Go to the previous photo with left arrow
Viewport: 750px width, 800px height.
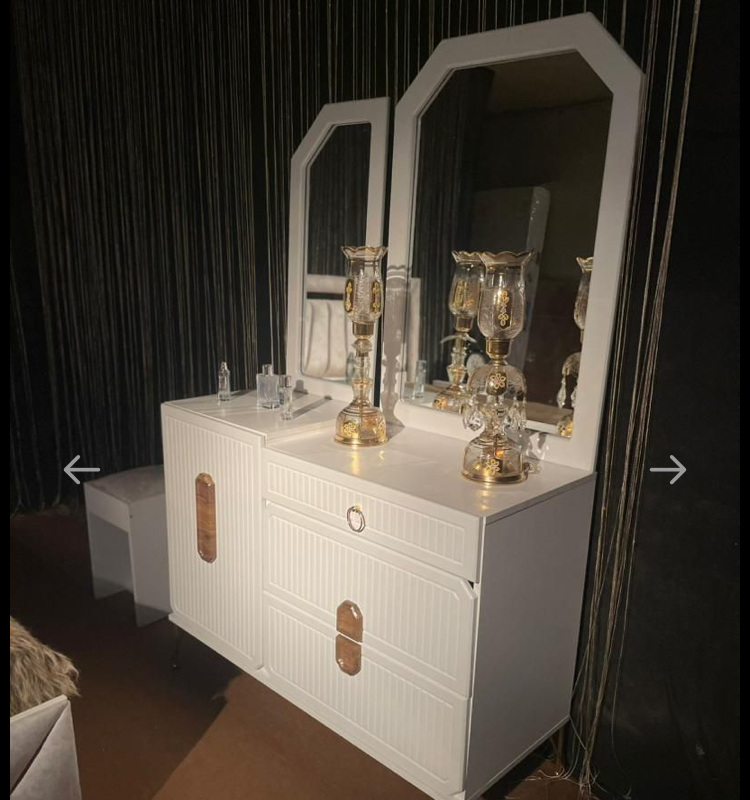(x=81, y=469)
